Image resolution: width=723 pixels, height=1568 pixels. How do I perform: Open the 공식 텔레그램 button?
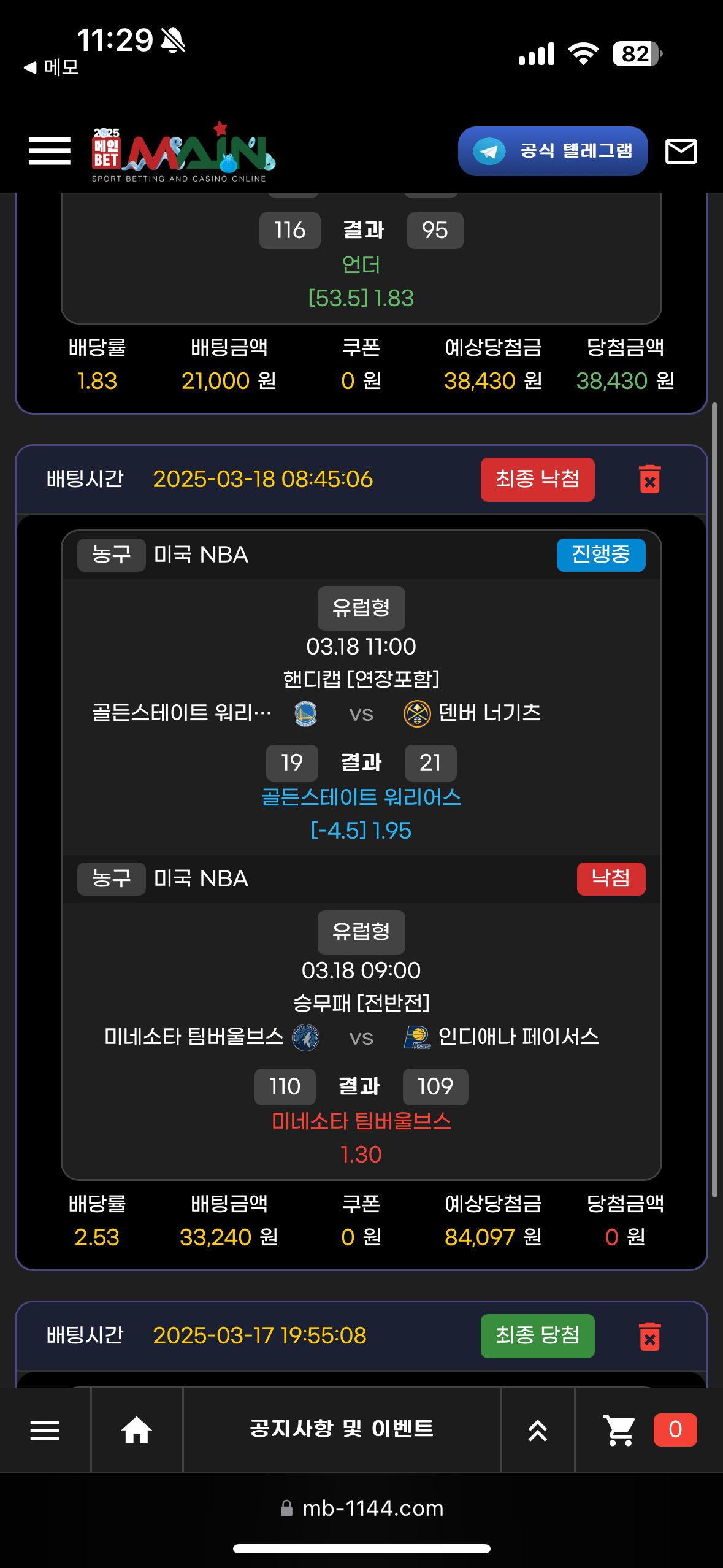[x=553, y=151]
